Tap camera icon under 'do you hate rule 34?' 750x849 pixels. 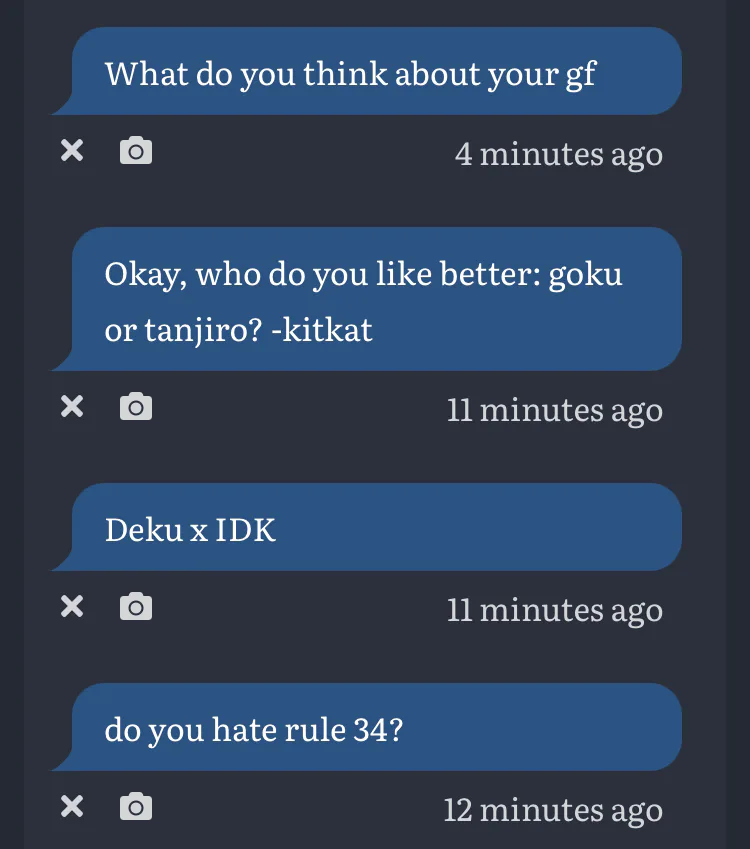[x=136, y=807]
